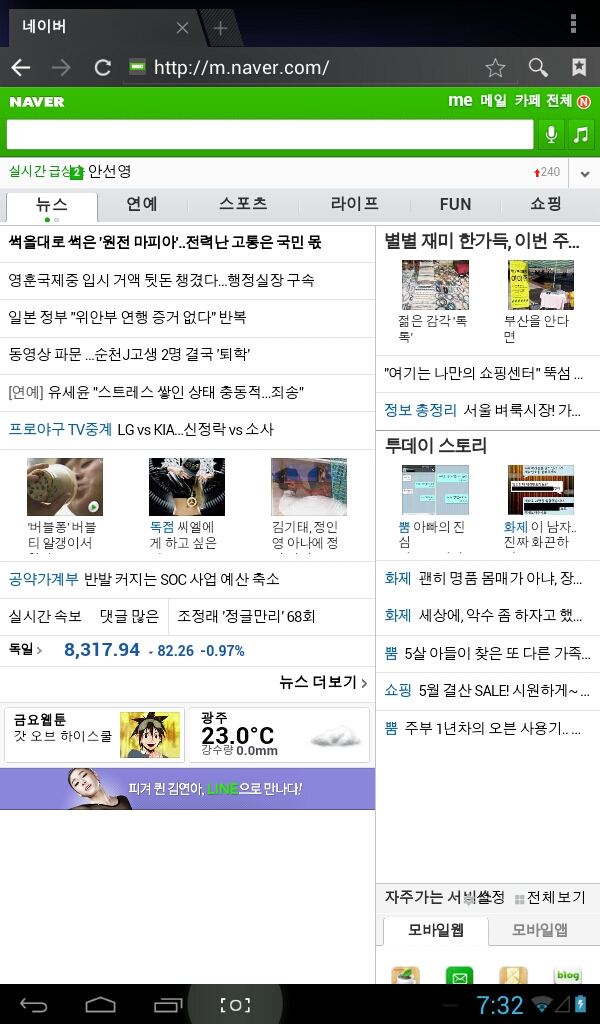The image size is (600, 1024).
Task: Select the 쇼핑 tab
Action: tap(546, 204)
